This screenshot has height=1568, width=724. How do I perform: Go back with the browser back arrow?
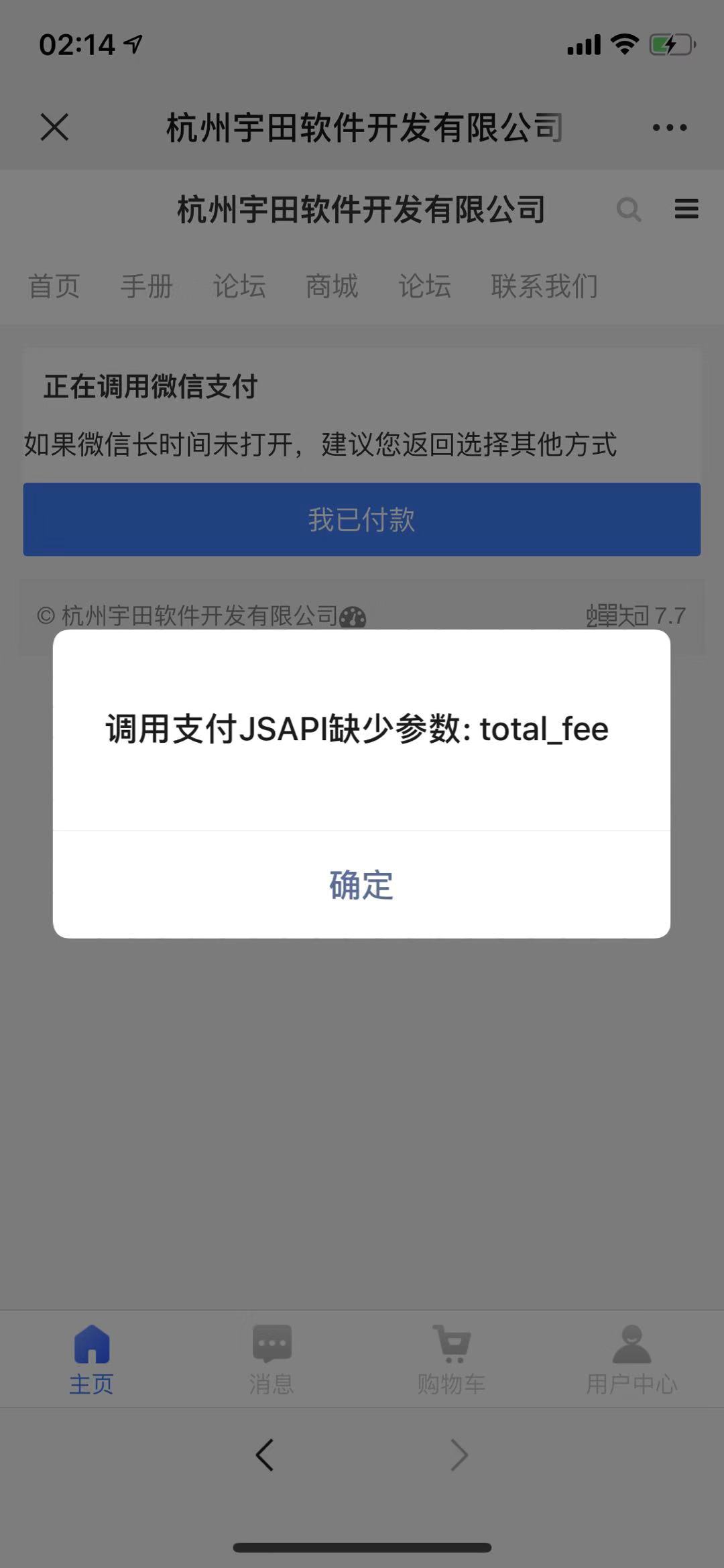(x=265, y=1455)
